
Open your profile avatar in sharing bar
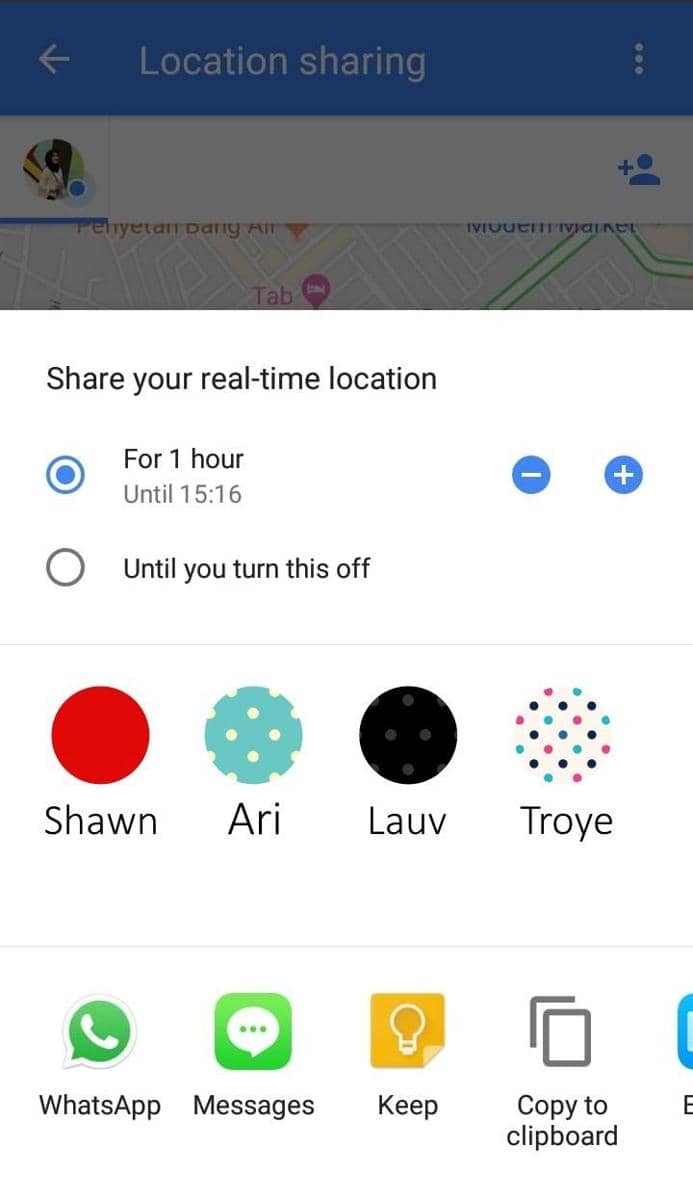54,170
